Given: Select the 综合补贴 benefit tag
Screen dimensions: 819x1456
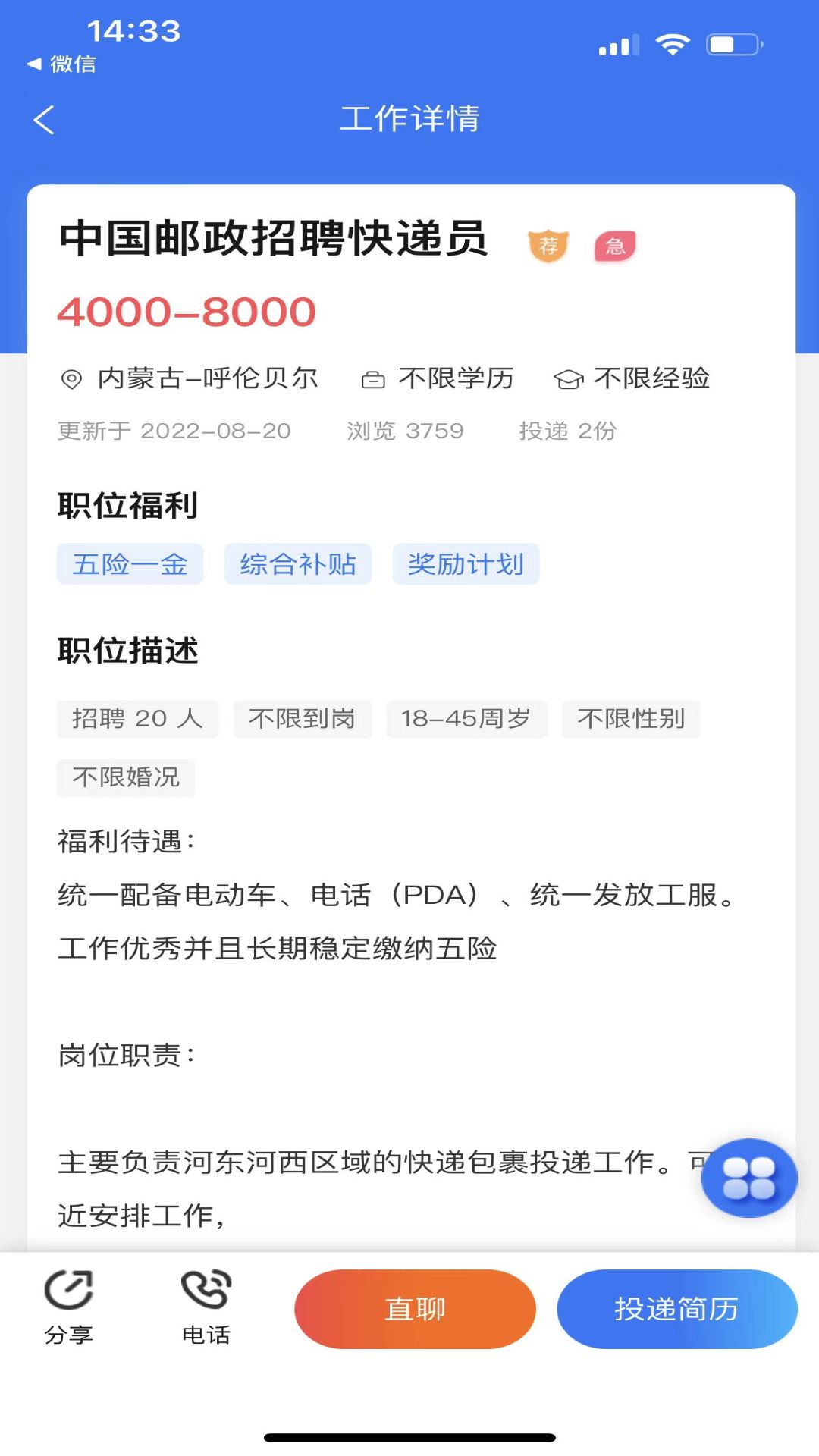Looking at the screenshot, I should [x=298, y=564].
